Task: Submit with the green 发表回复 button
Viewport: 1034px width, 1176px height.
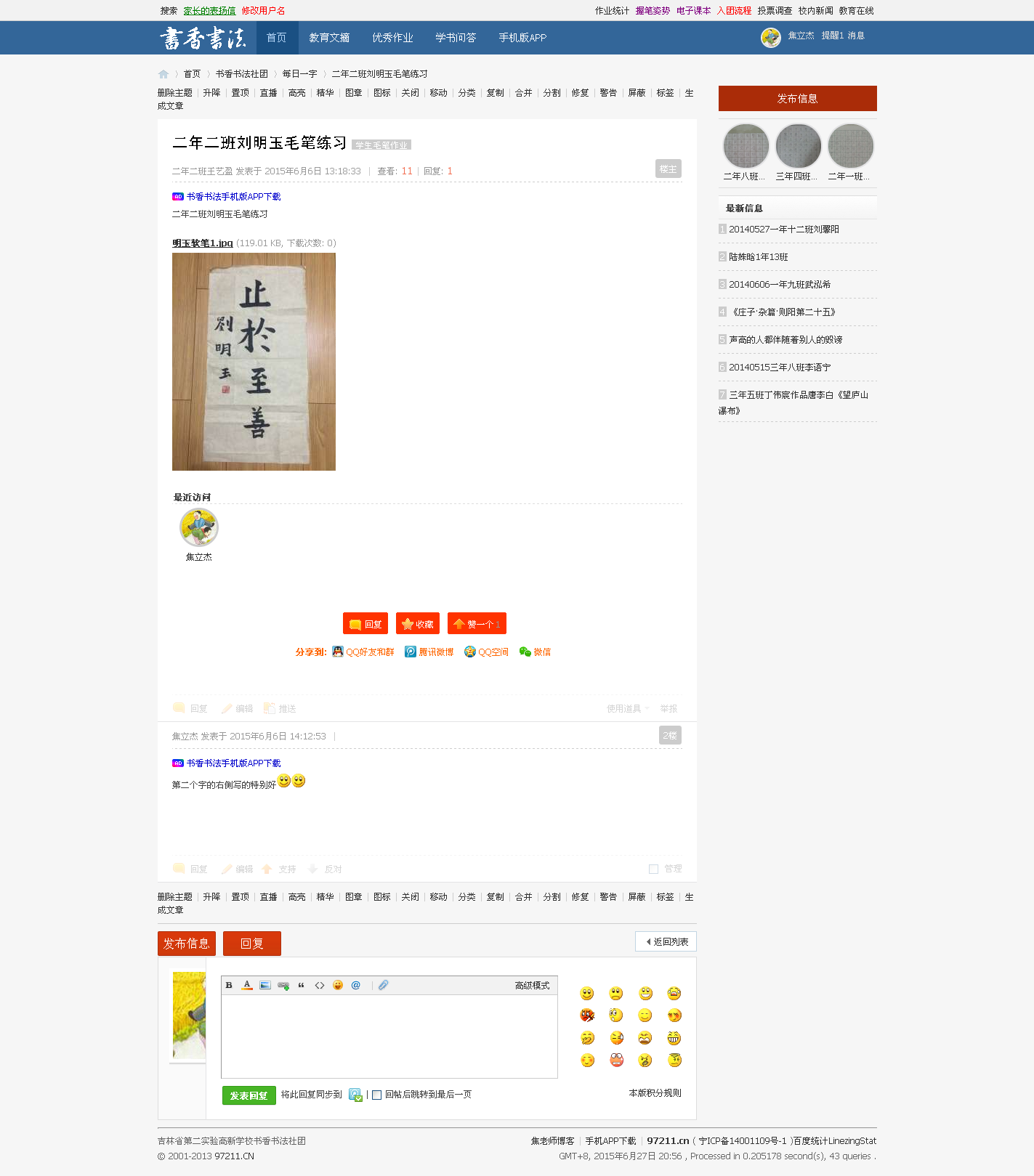Action: pyautogui.click(x=249, y=1095)
